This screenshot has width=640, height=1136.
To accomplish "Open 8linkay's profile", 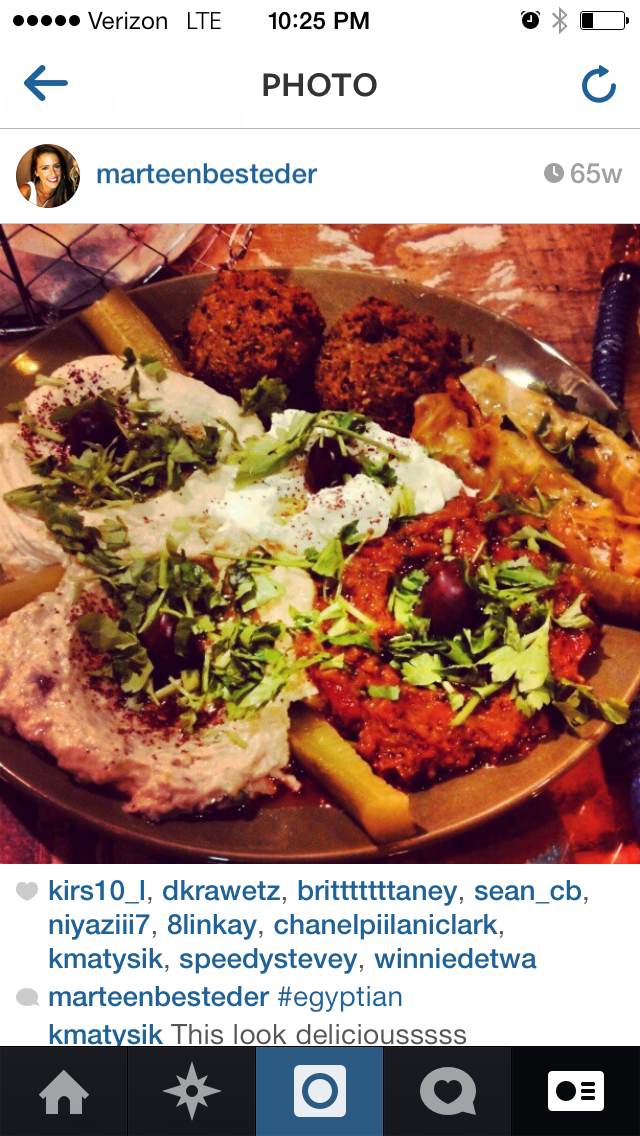I will 212,925.
